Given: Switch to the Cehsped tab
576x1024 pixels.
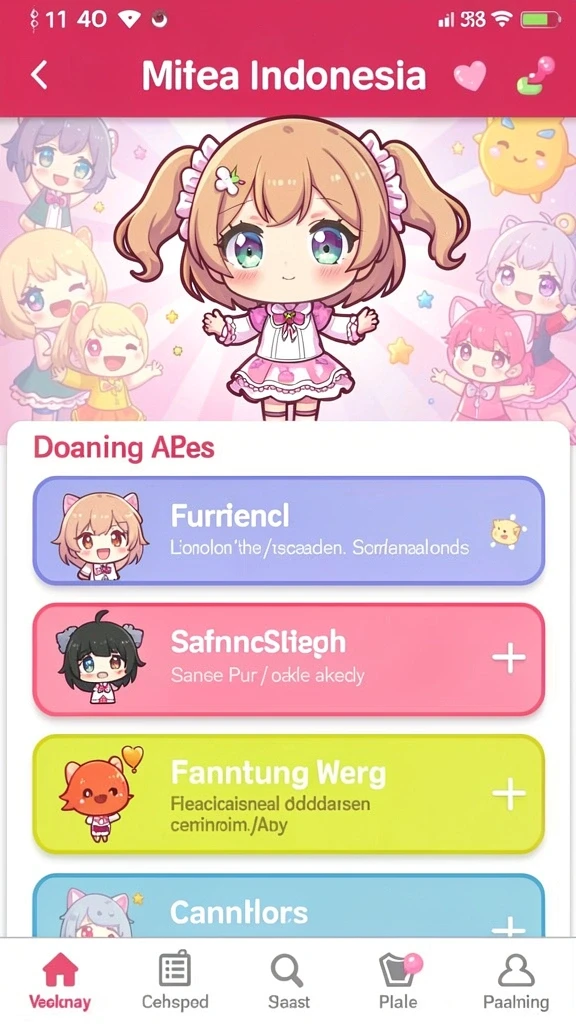Looking at the screenshot, I should click(x=175, y=981).
